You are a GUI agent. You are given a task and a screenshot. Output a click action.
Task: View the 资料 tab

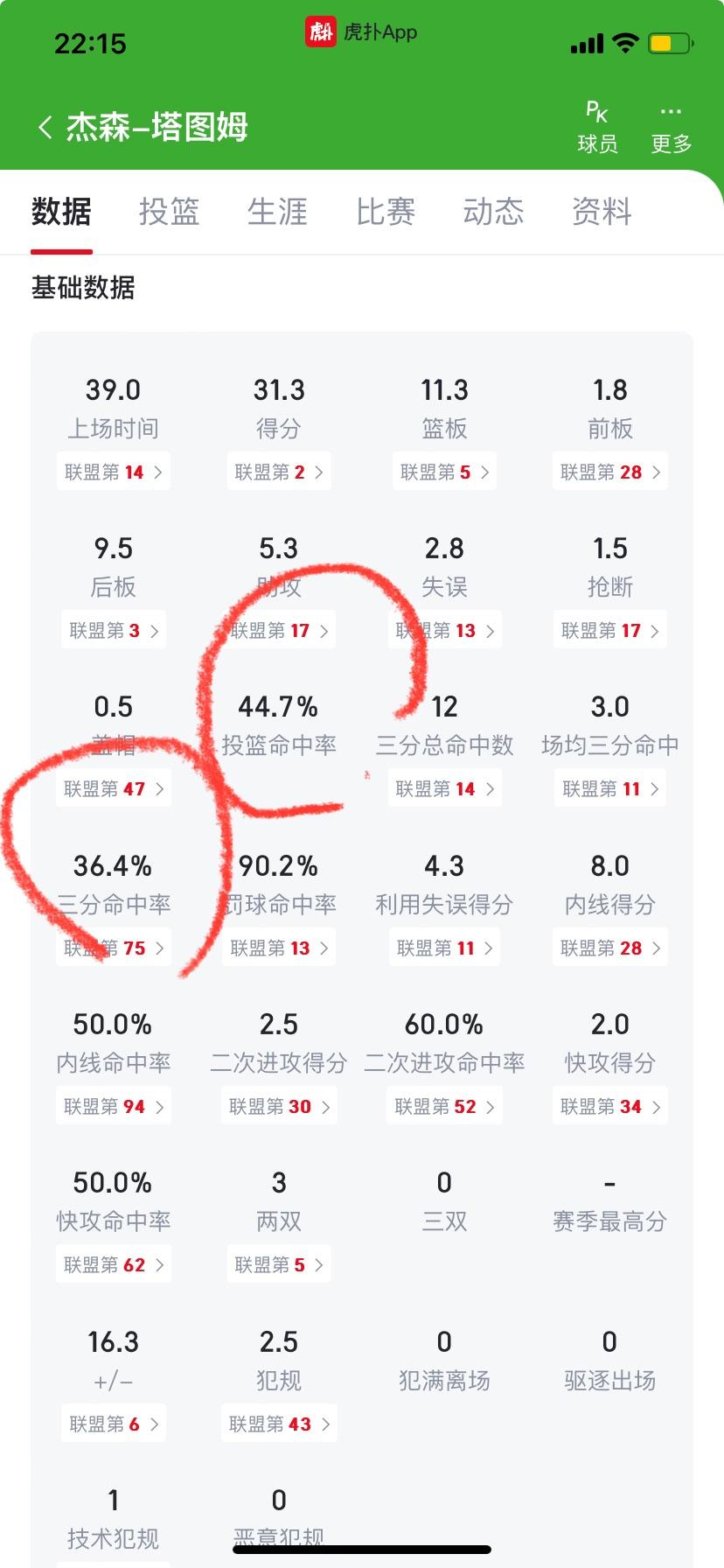coord(602,212)
